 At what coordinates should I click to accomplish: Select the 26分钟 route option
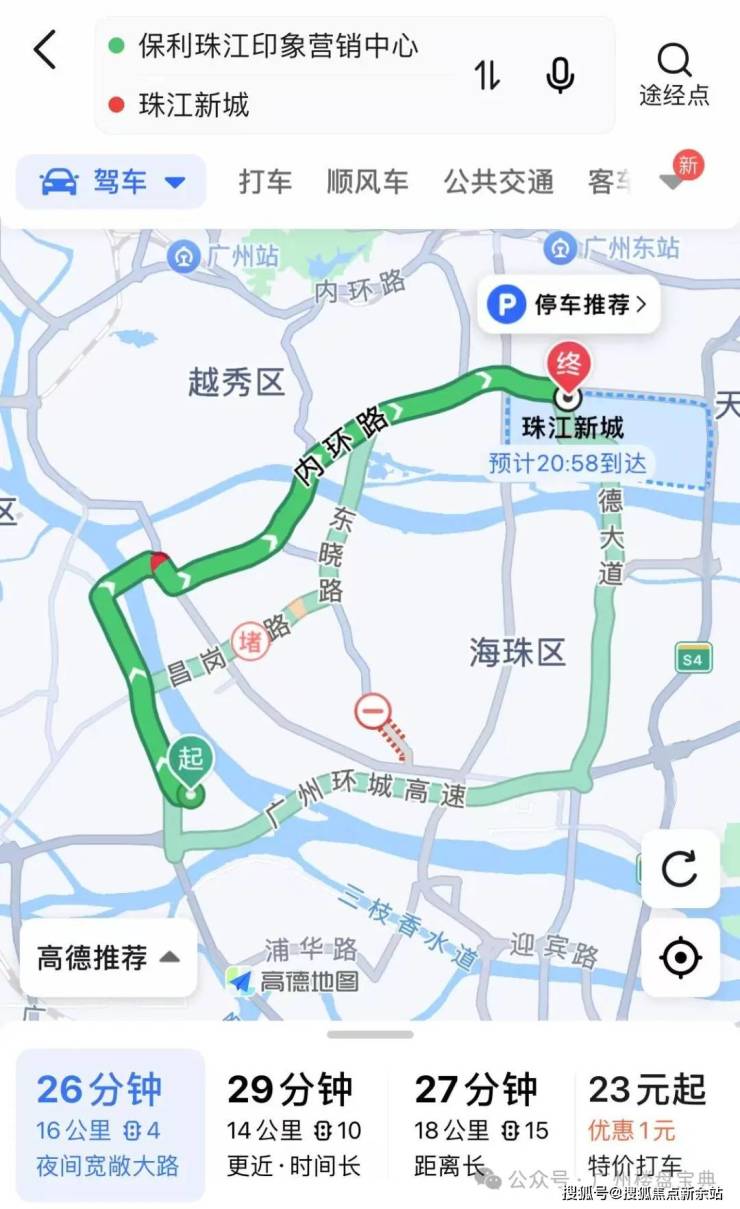(x=110, y=1124)
